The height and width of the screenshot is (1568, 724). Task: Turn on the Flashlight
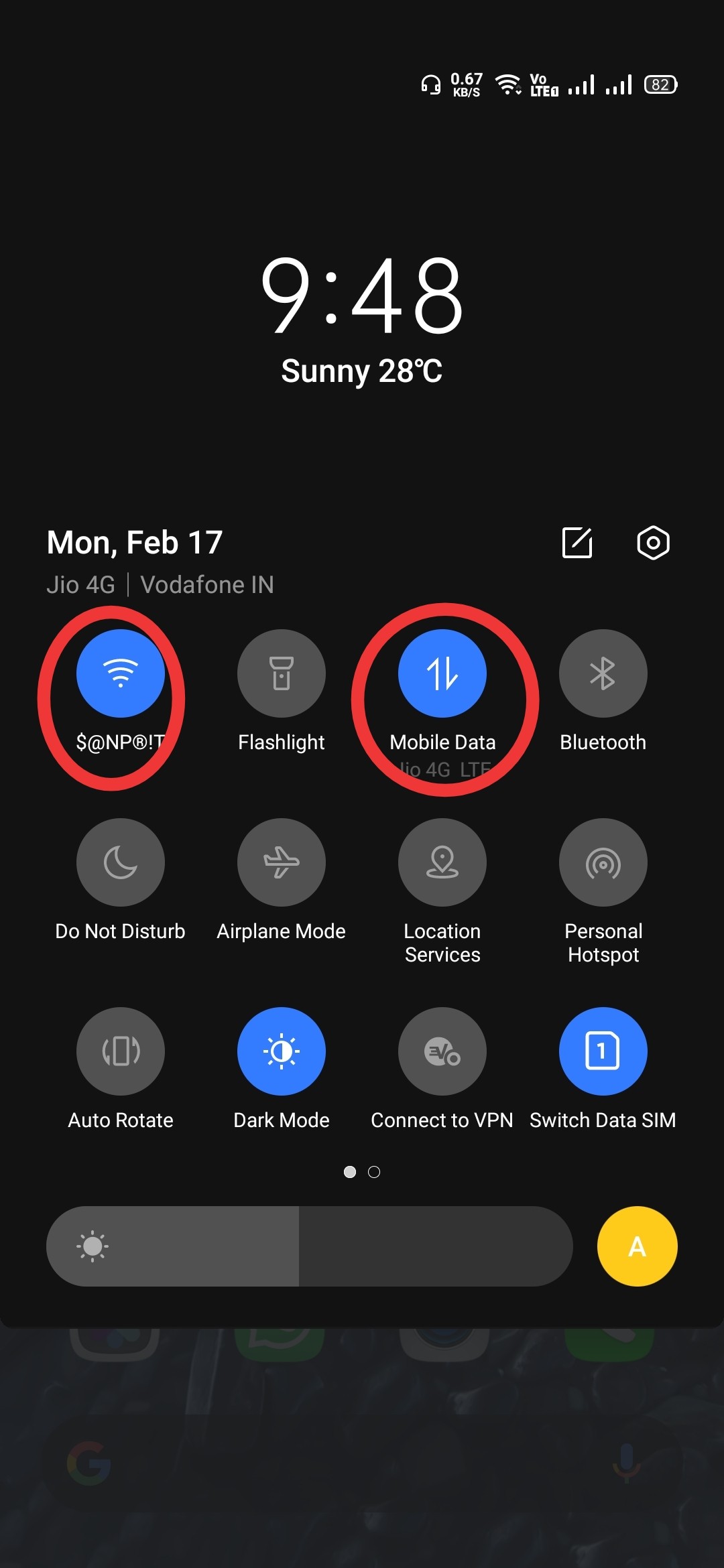[281, 673]
